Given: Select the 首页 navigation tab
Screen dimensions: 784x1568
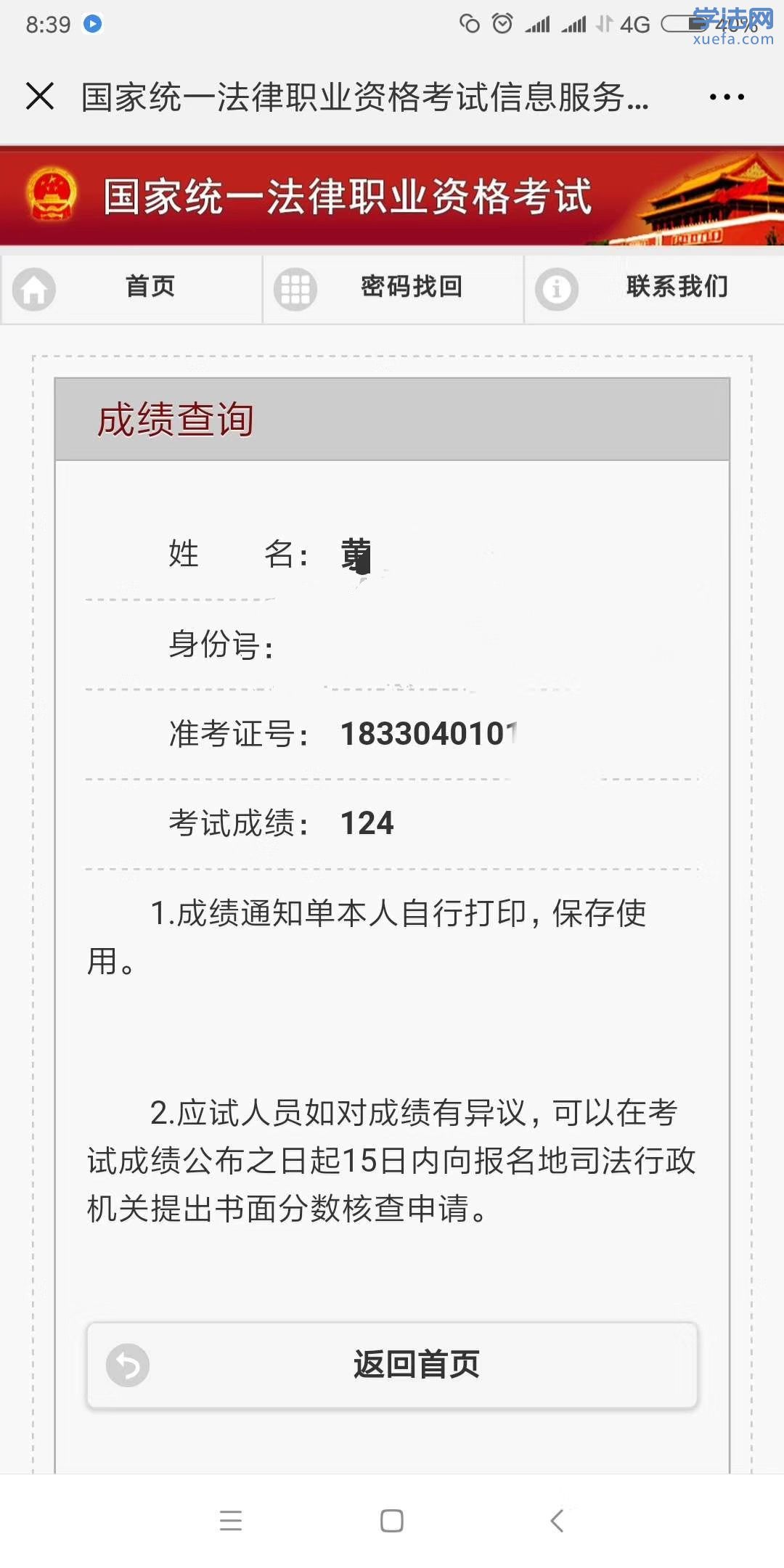Looking at the screenshot, I should click(150, 286).
